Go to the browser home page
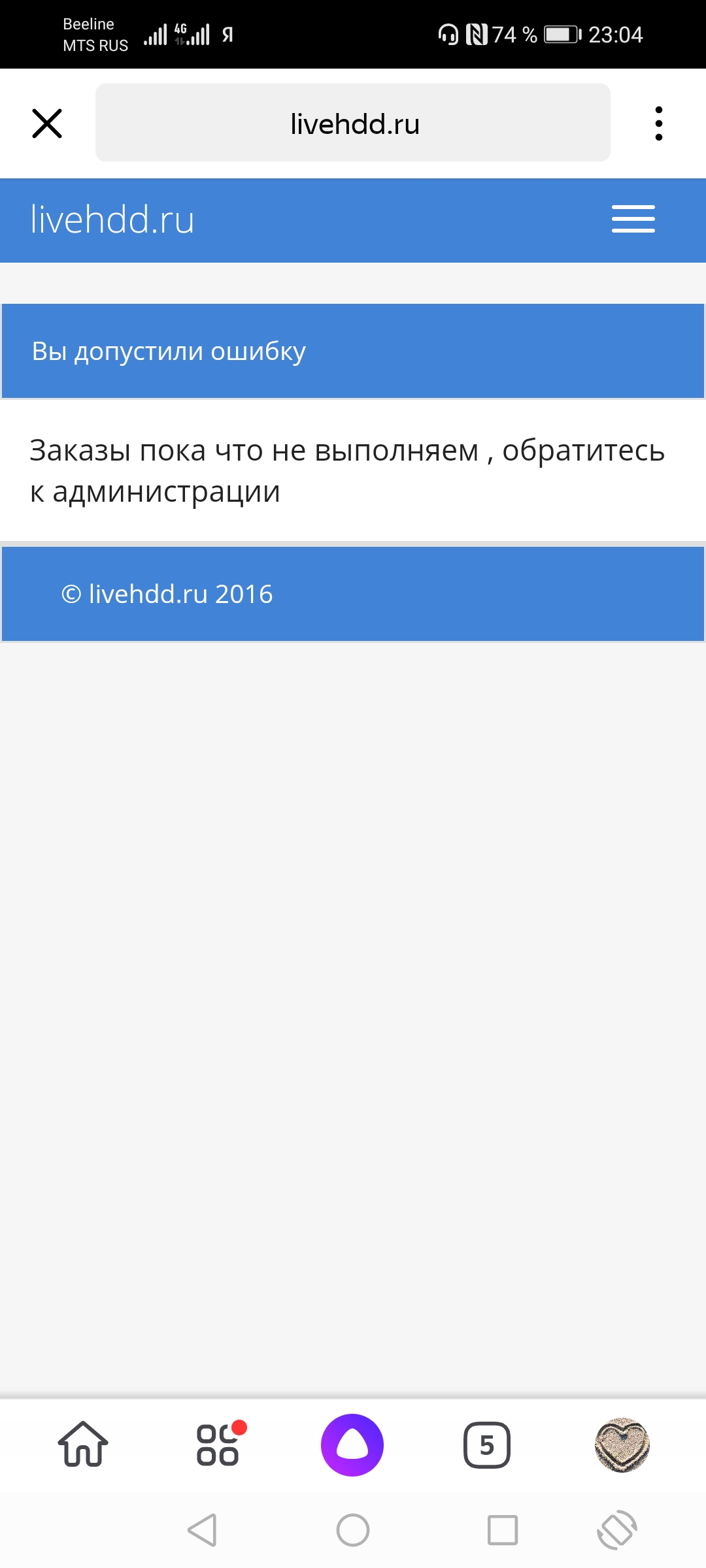Image resolution: width=706 pixels, height=1568 pixels. [x=83, y=1445]
